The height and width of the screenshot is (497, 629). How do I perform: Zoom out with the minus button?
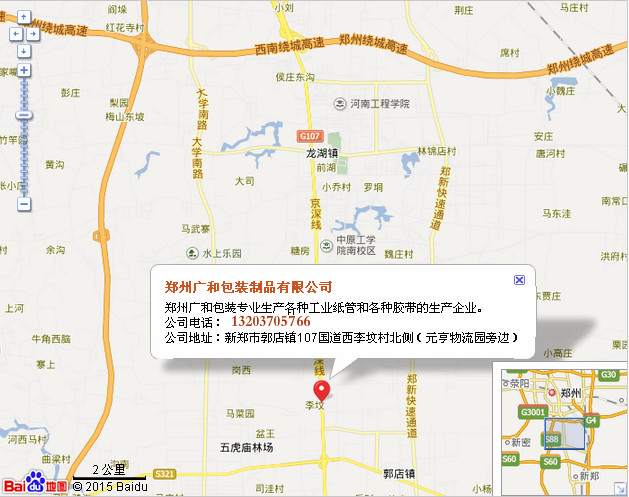point(24,204)
